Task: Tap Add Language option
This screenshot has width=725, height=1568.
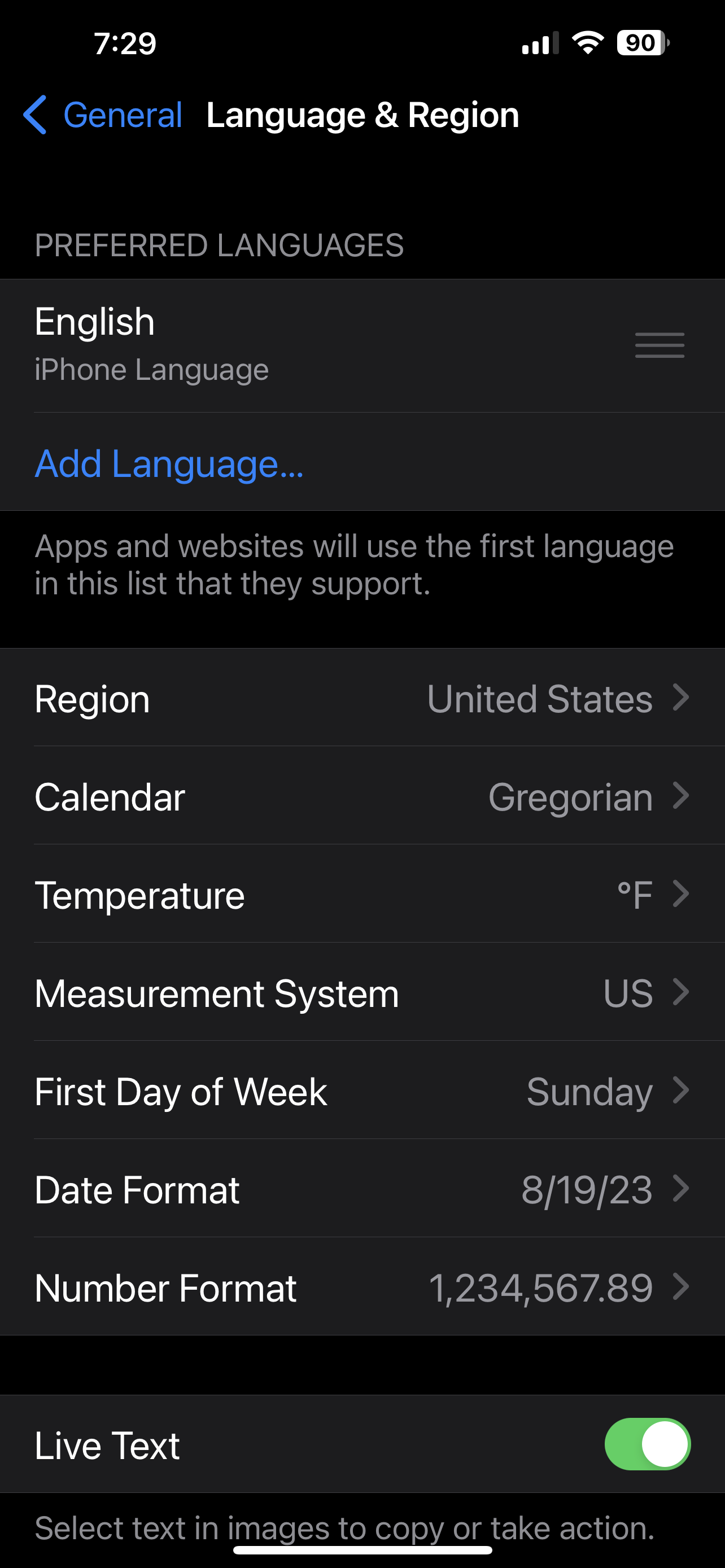Action: click(169, 464)
